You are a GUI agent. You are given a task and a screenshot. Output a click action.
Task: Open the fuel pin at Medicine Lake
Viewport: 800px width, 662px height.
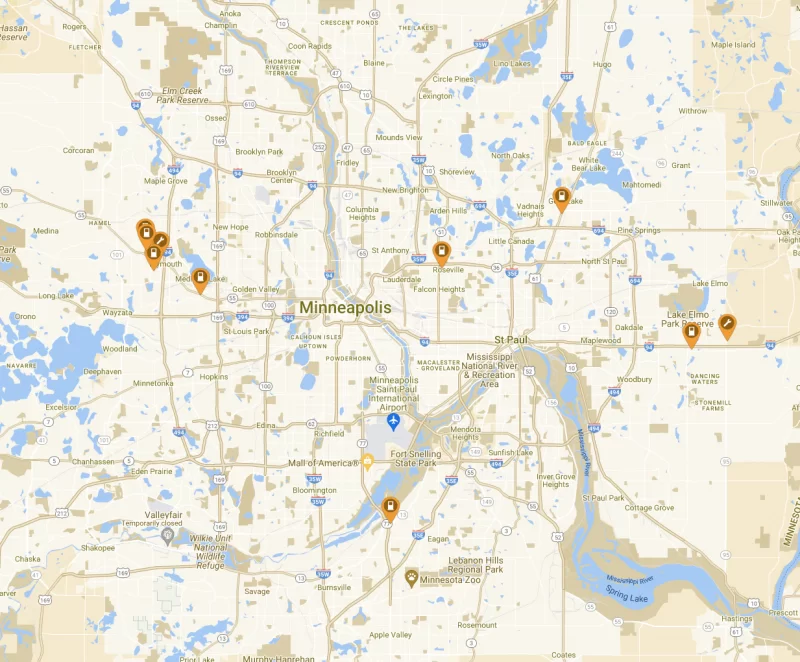(x=200, y=277)
